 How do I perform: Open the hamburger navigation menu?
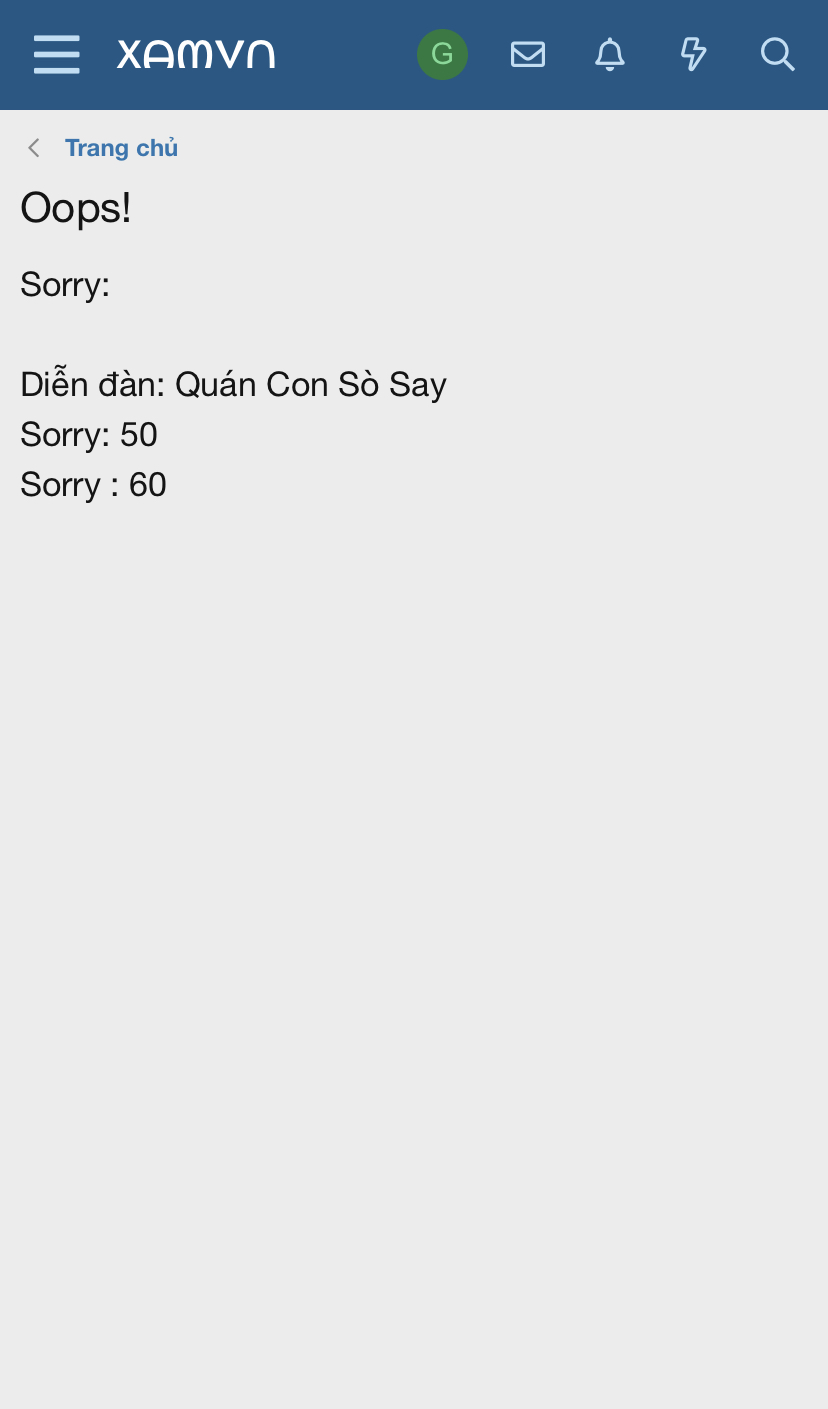[56, 54]
